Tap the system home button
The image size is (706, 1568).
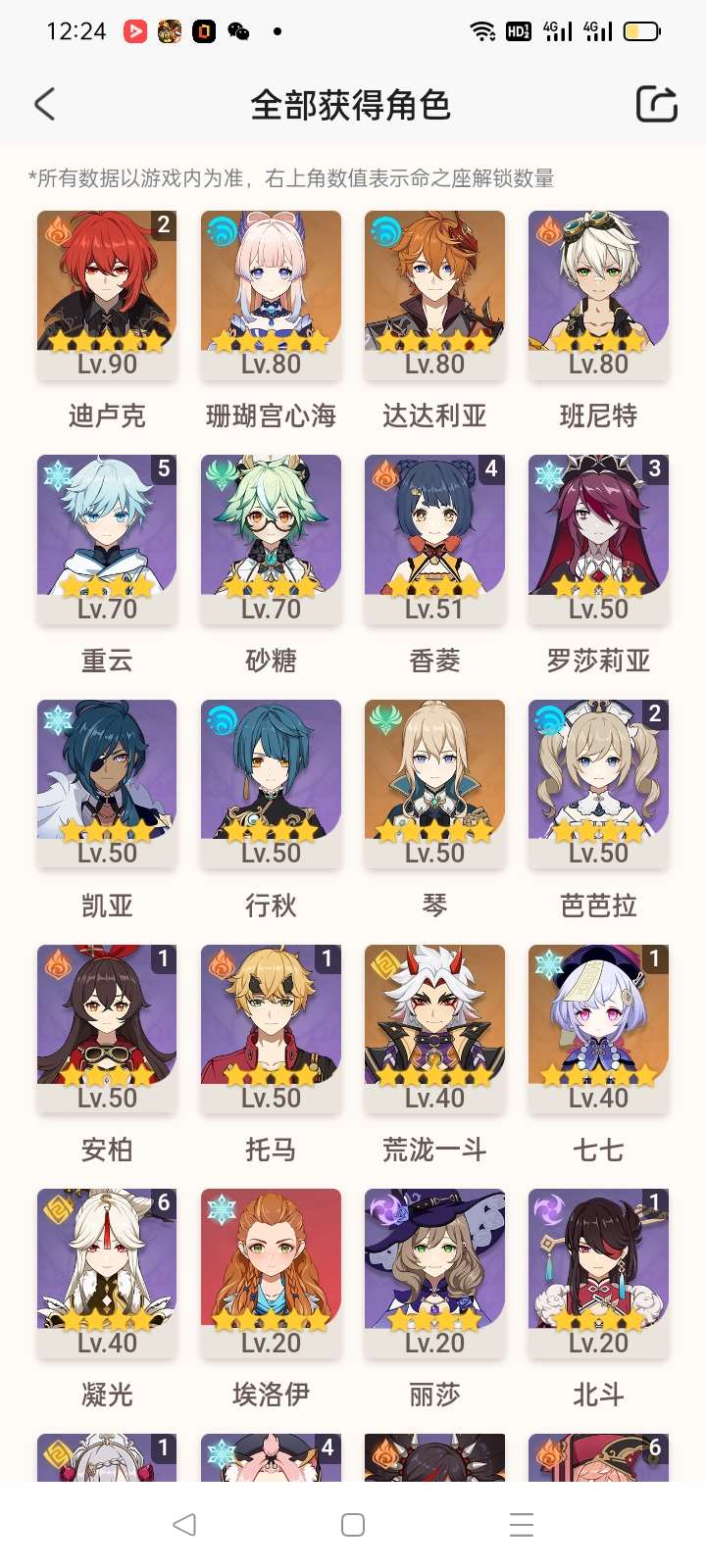click(353, 1525)
